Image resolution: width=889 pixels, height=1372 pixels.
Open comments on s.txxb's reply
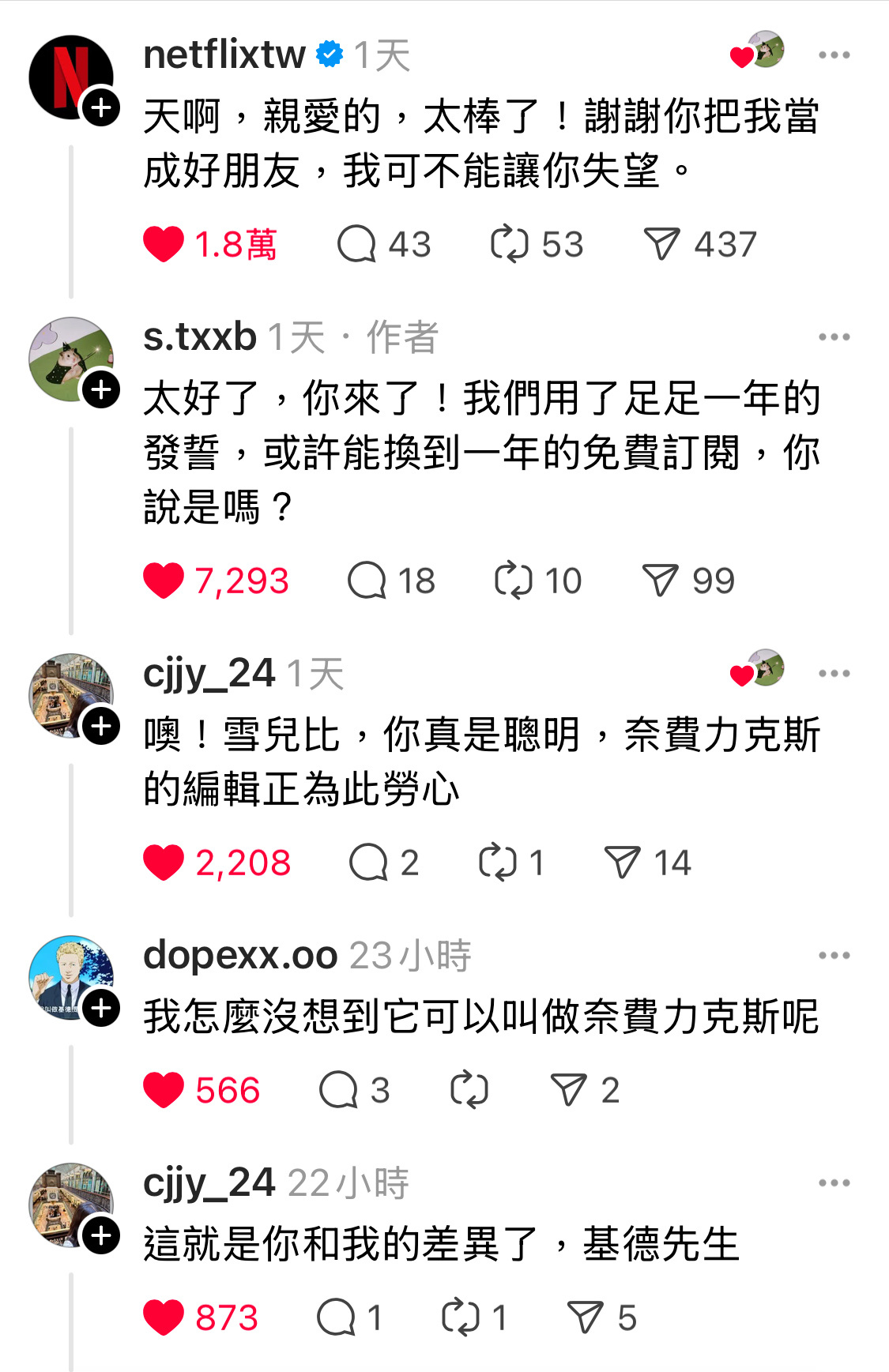367,581
